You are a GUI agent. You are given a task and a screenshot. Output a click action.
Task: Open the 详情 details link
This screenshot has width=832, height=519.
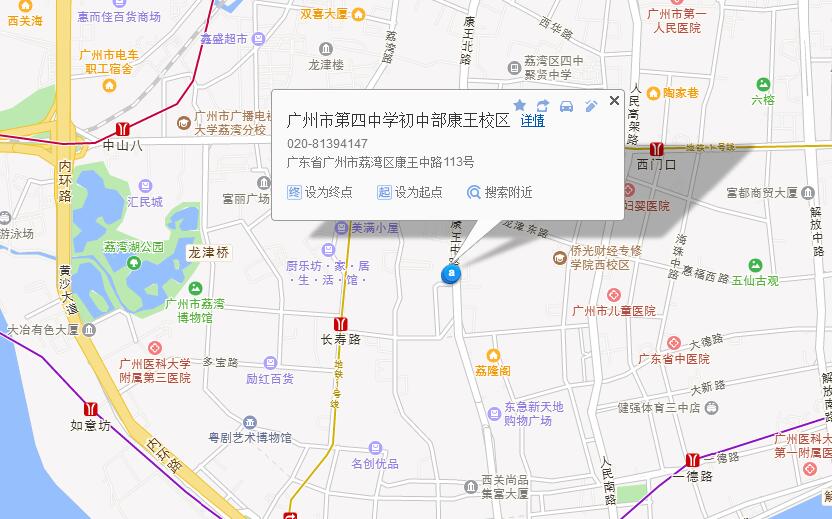click(x=532, y=121)
